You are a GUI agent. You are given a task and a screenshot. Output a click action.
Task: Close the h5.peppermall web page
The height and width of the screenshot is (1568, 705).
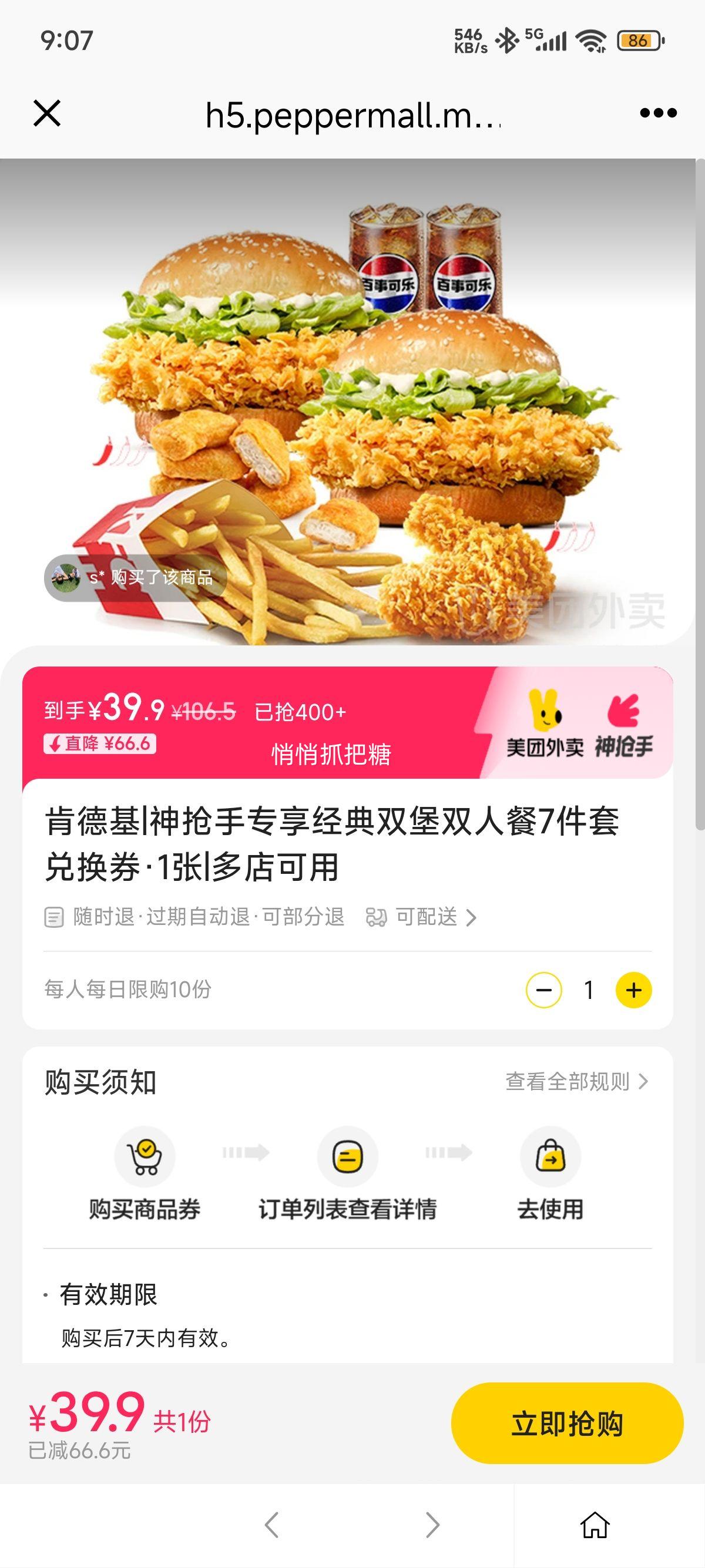(x=47, y=113)
